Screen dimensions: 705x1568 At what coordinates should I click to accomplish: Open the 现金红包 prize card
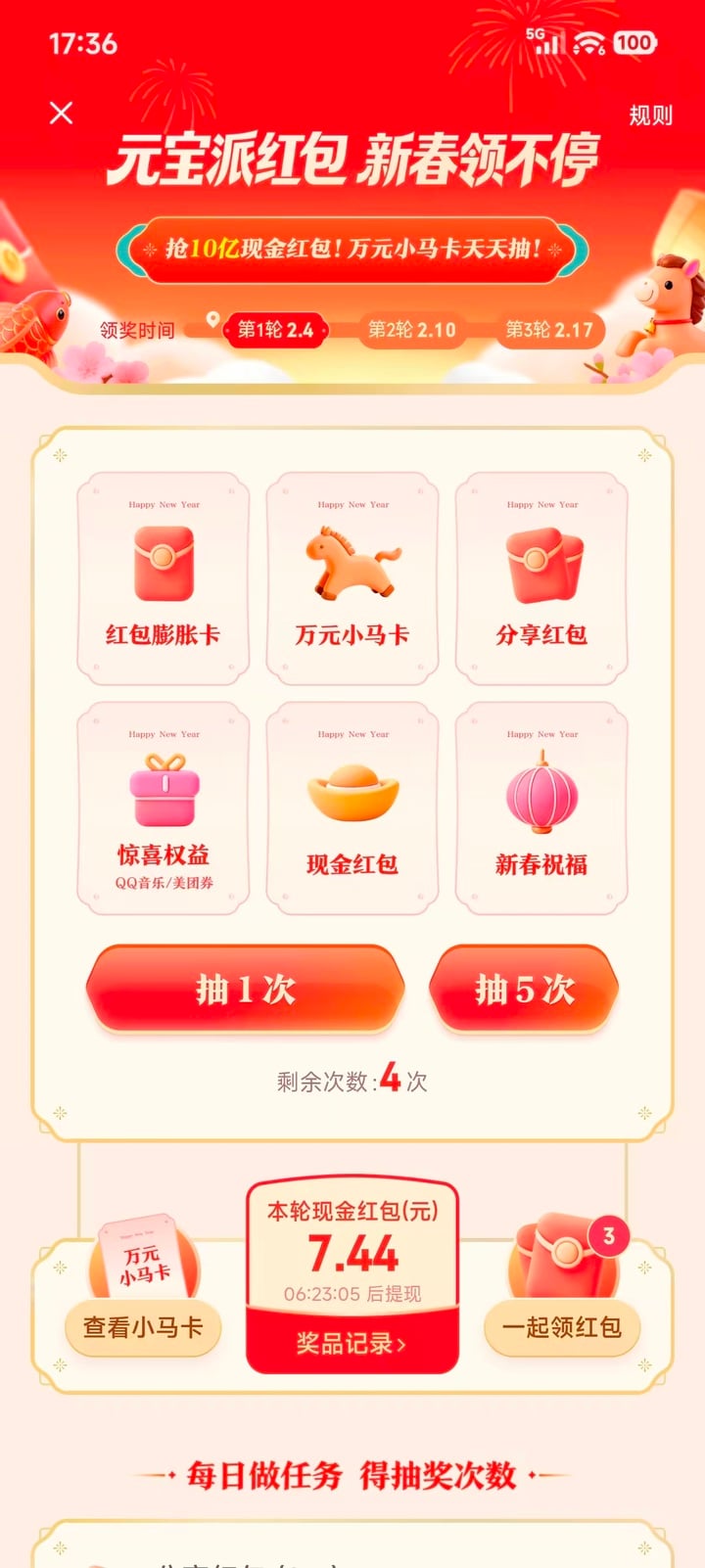pyautogui.click(x=352, y=808)
